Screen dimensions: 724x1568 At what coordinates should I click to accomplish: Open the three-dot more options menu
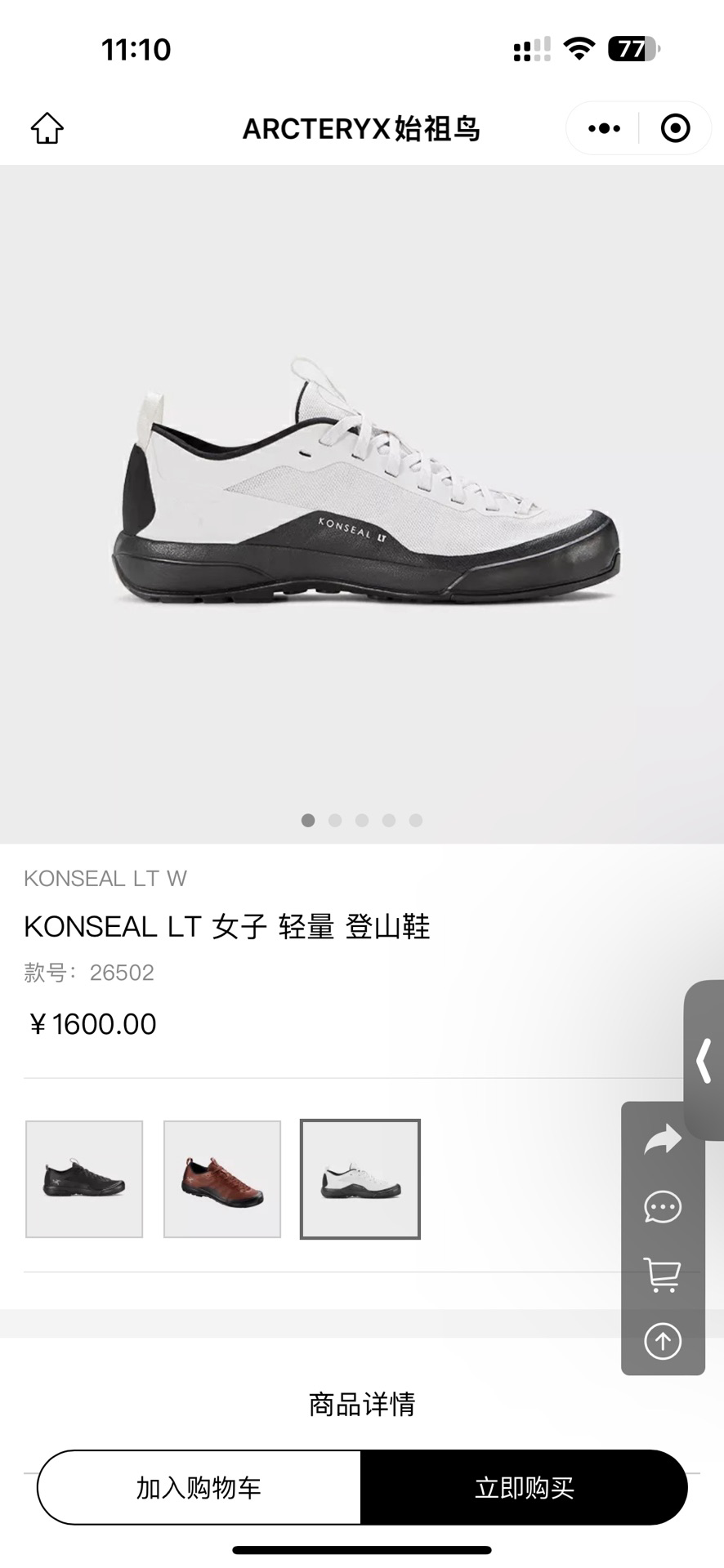(x=604, y=128)
